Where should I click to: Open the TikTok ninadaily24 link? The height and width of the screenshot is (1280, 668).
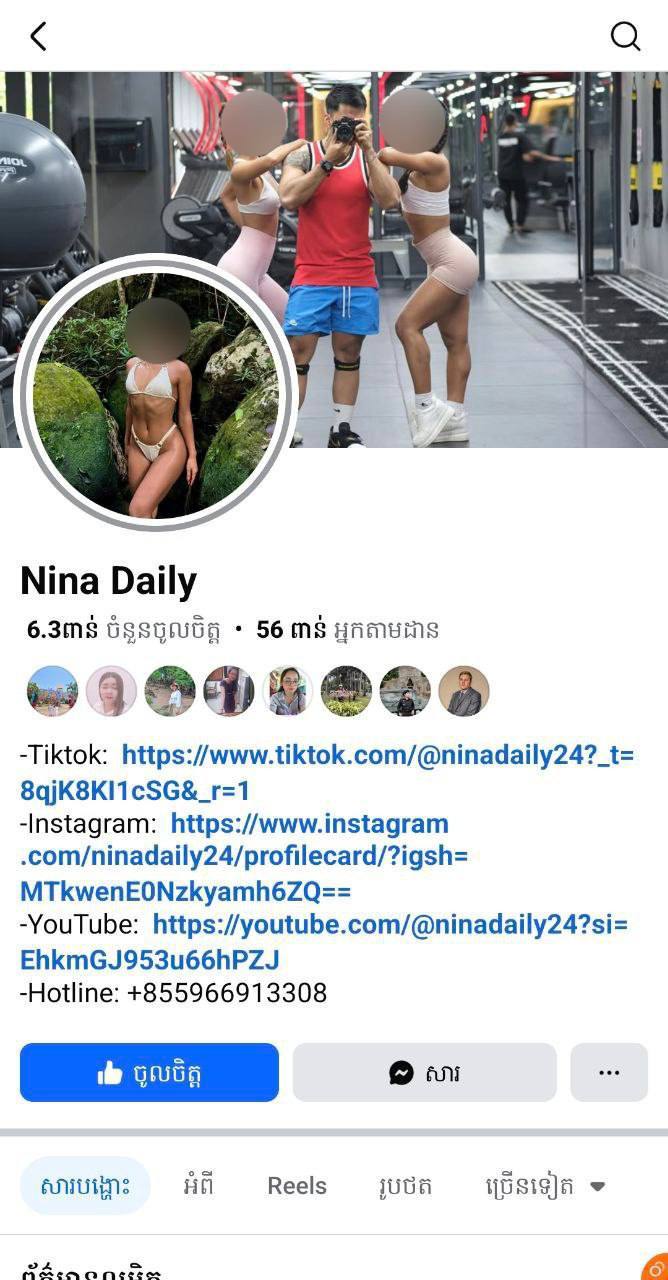377,756
